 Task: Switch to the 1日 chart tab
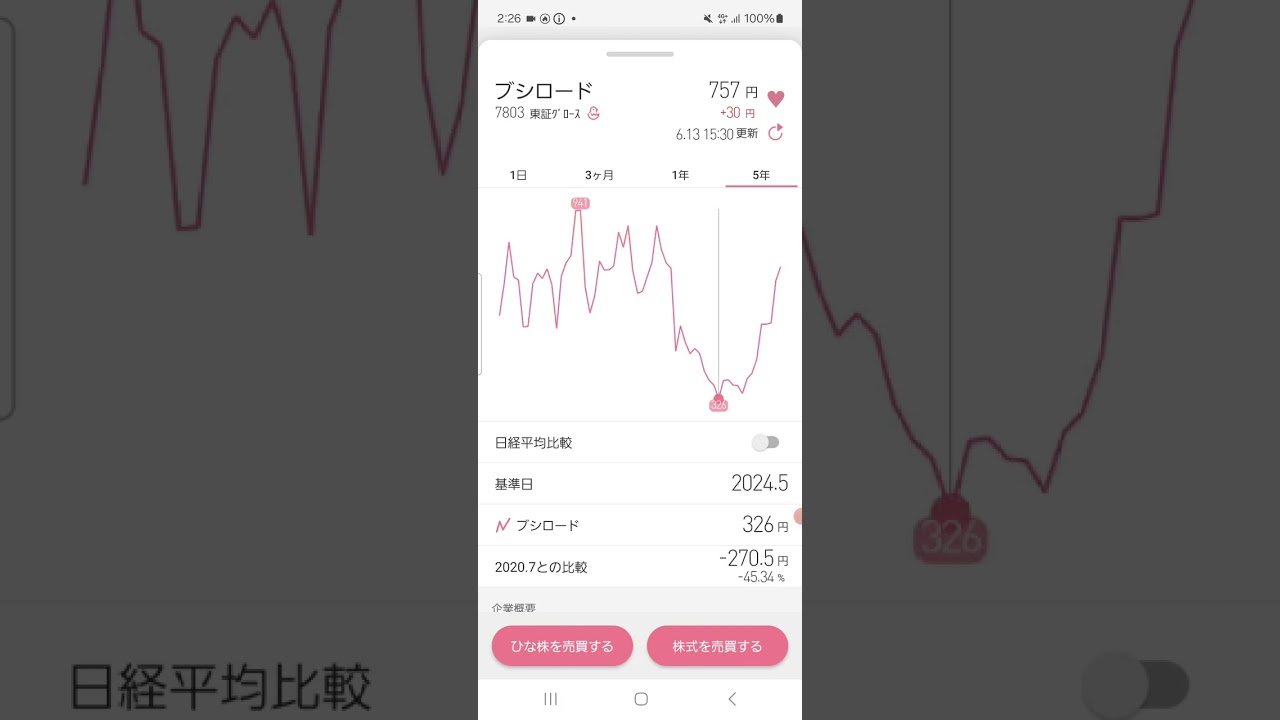click(518, 175)
